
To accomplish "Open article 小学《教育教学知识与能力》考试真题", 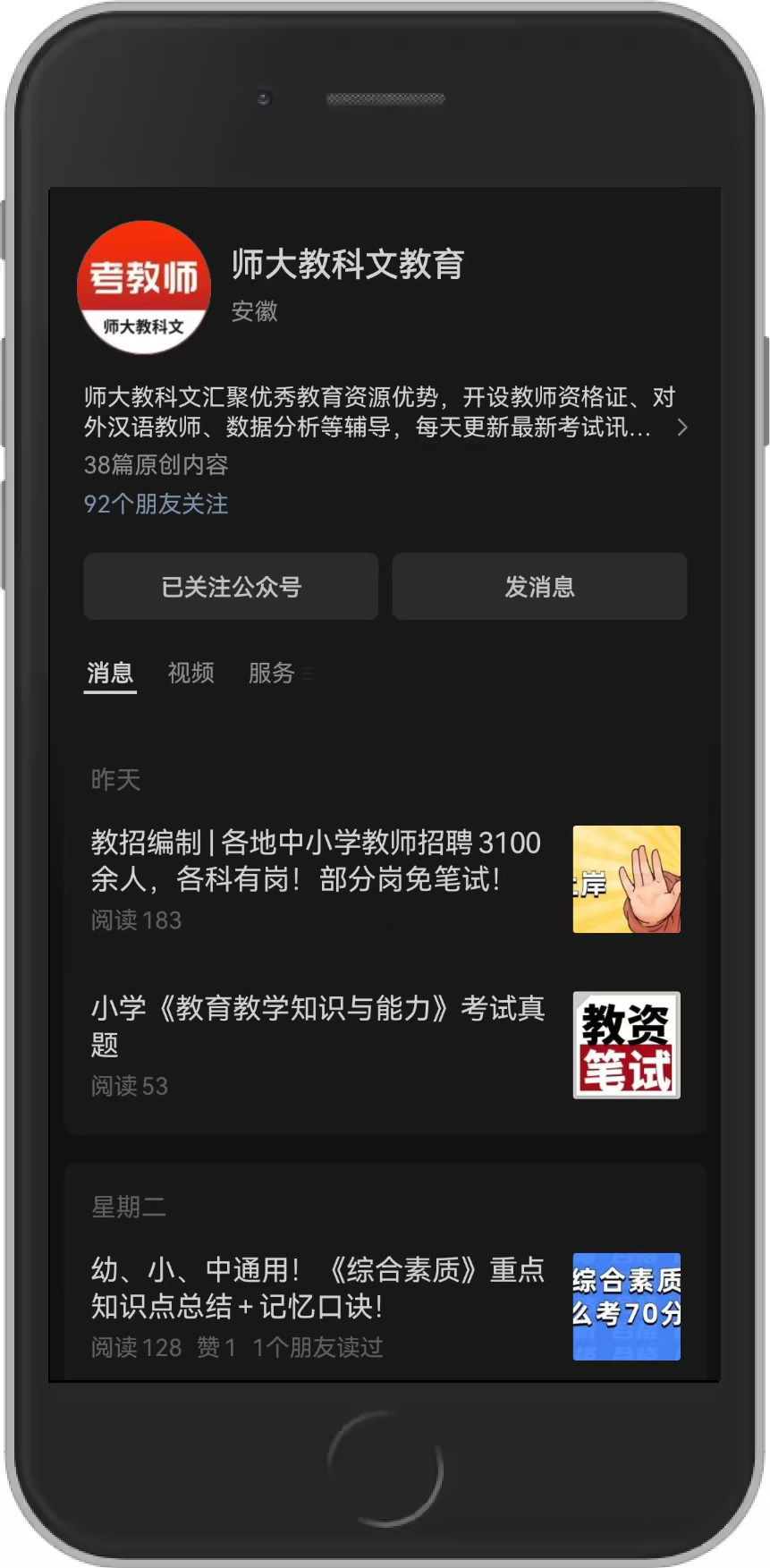I will pyautogui.click(x=317, y=1026).
